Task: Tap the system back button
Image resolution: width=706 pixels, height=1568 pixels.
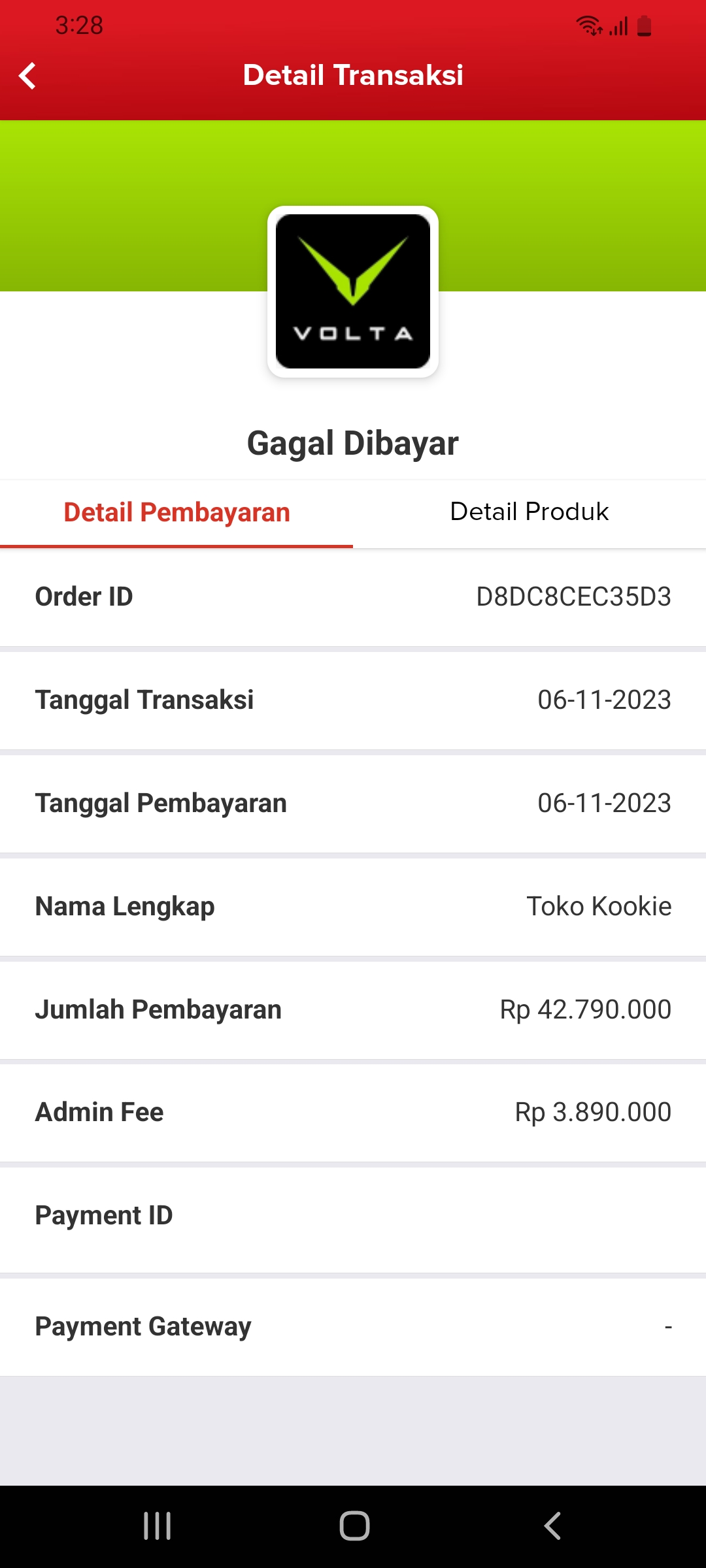Action: pos(552,1526)
